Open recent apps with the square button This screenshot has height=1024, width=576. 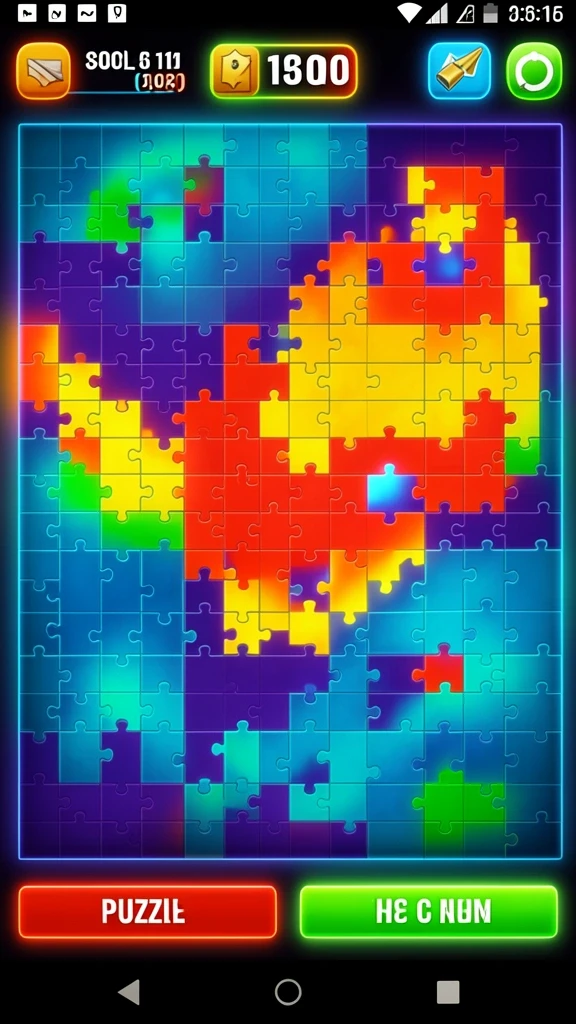[448, 992]
